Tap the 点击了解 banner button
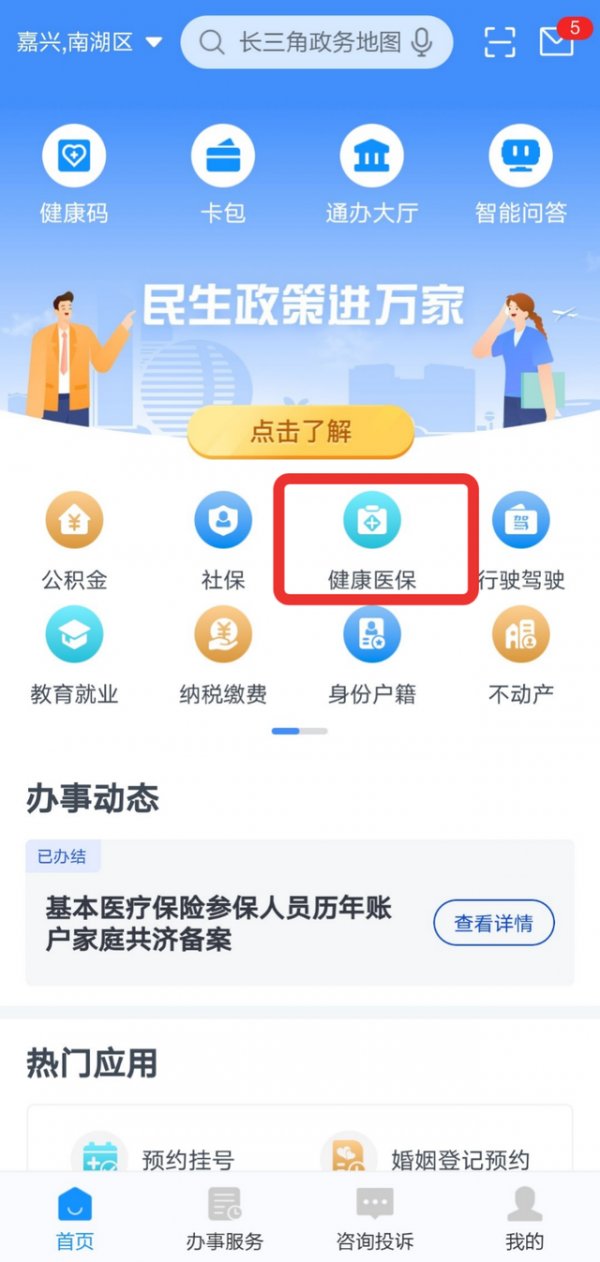Image resolution: width=600 pixels, height=1262 pixels. [x=301, y=432]
